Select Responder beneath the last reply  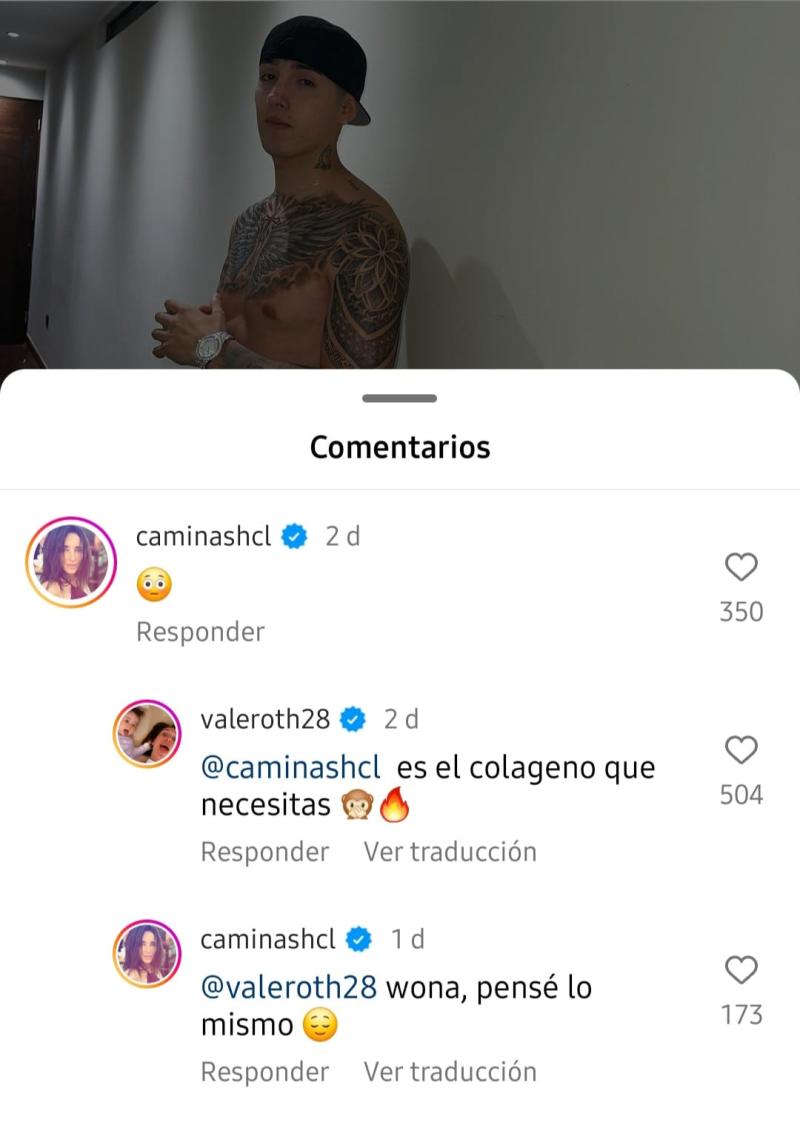point(265,1071)
